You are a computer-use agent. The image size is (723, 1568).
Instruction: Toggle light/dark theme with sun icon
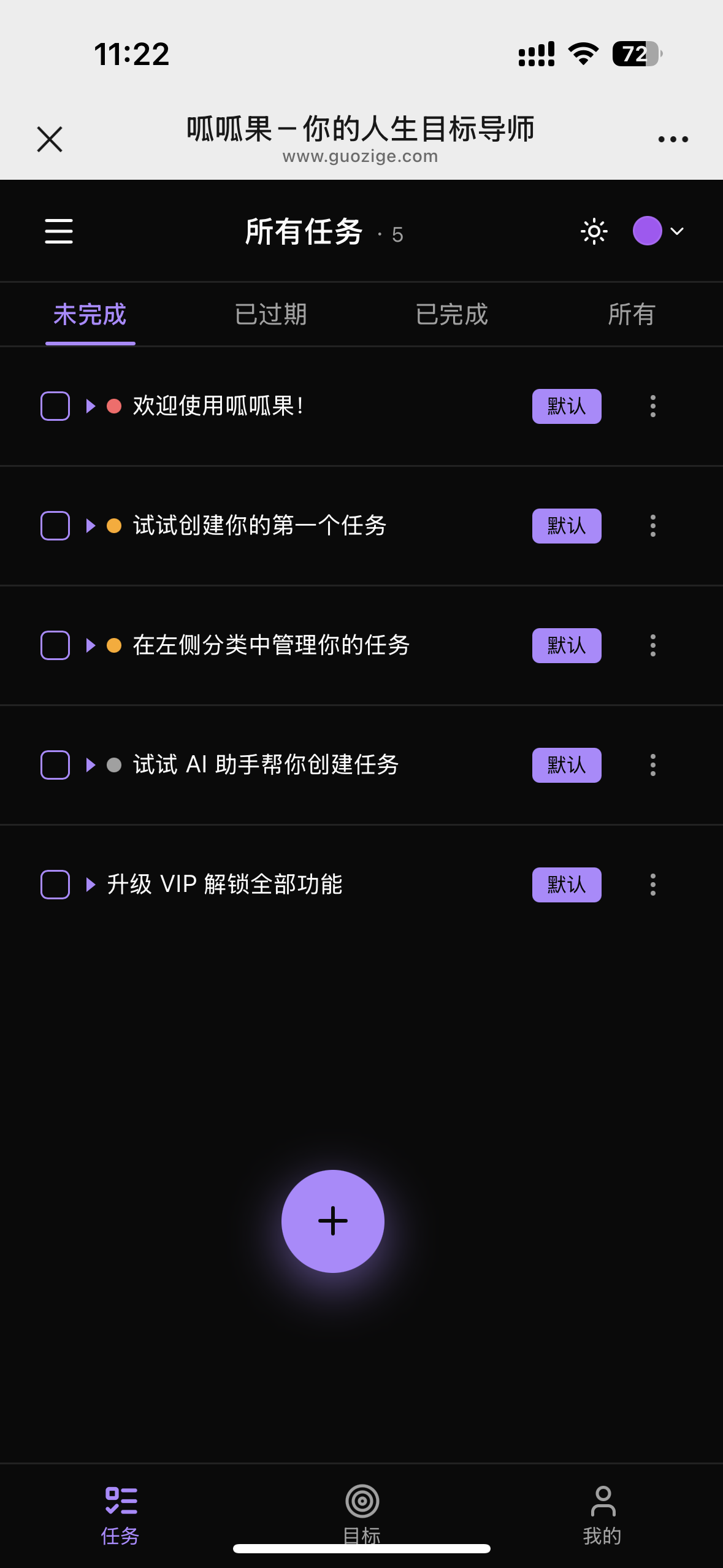click(x=594, y=231)
